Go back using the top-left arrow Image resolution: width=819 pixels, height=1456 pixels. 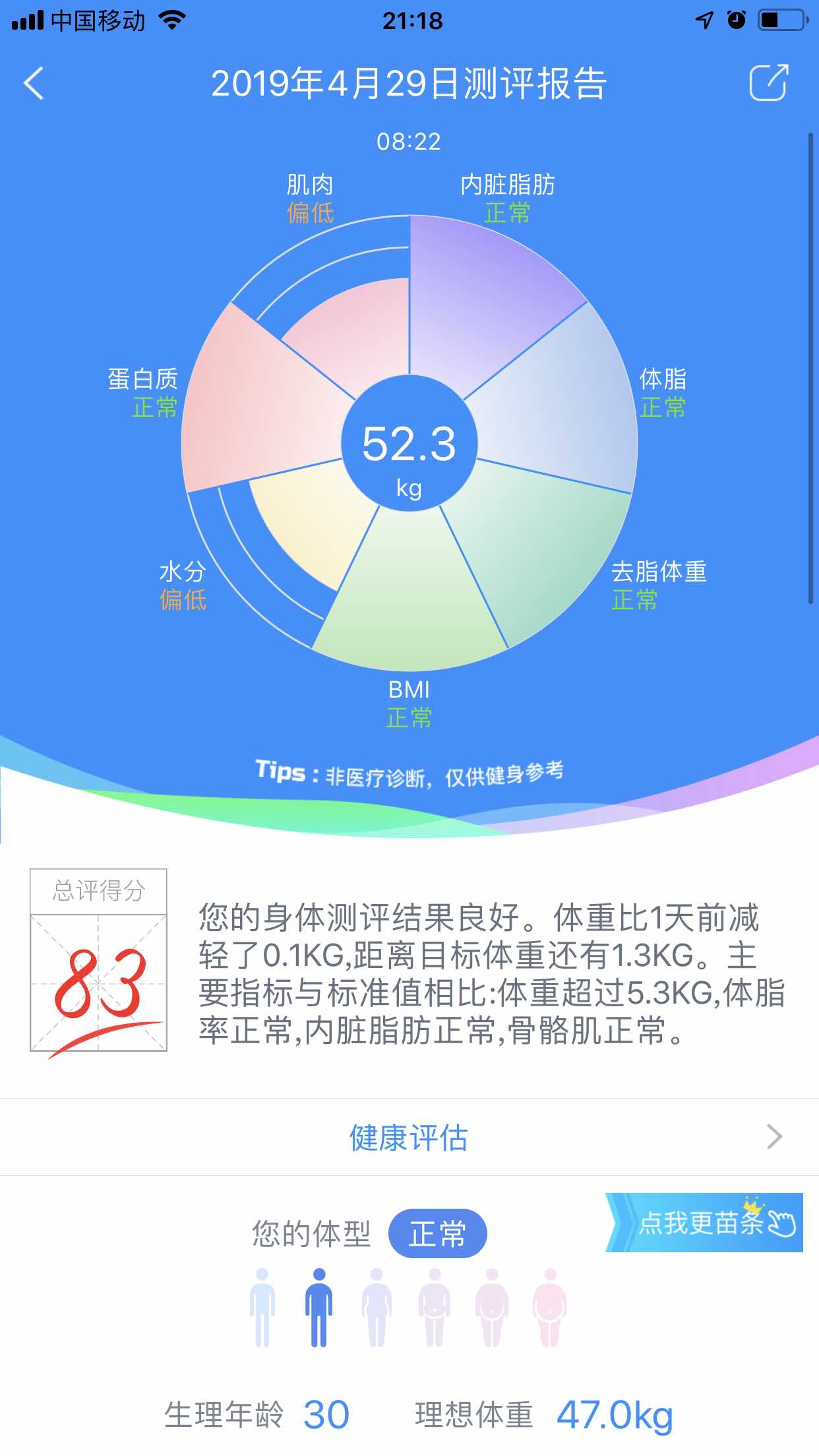[x=34, y=84]
